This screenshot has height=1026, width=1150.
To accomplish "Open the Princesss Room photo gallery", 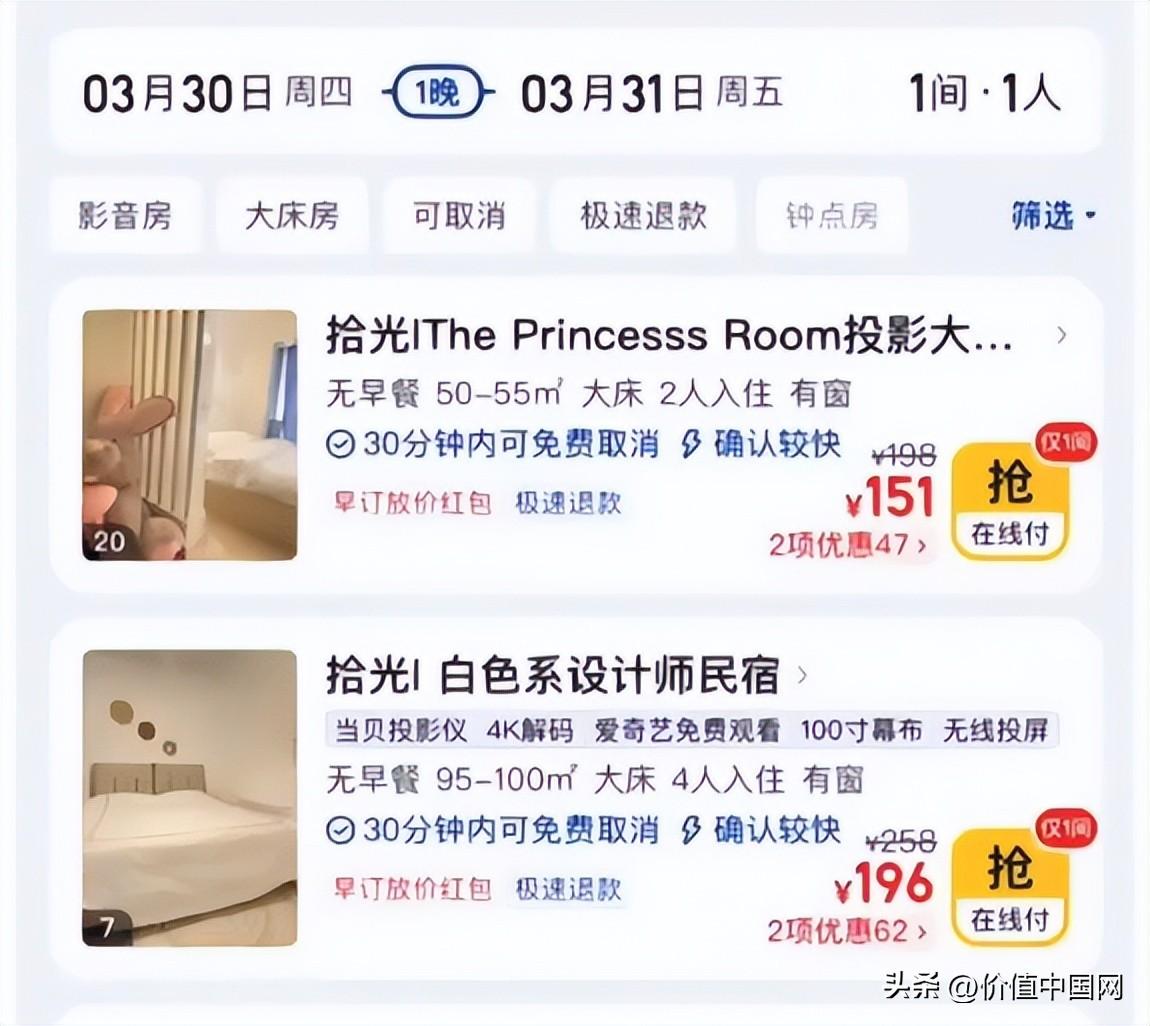I will click(x=190, y=435).
